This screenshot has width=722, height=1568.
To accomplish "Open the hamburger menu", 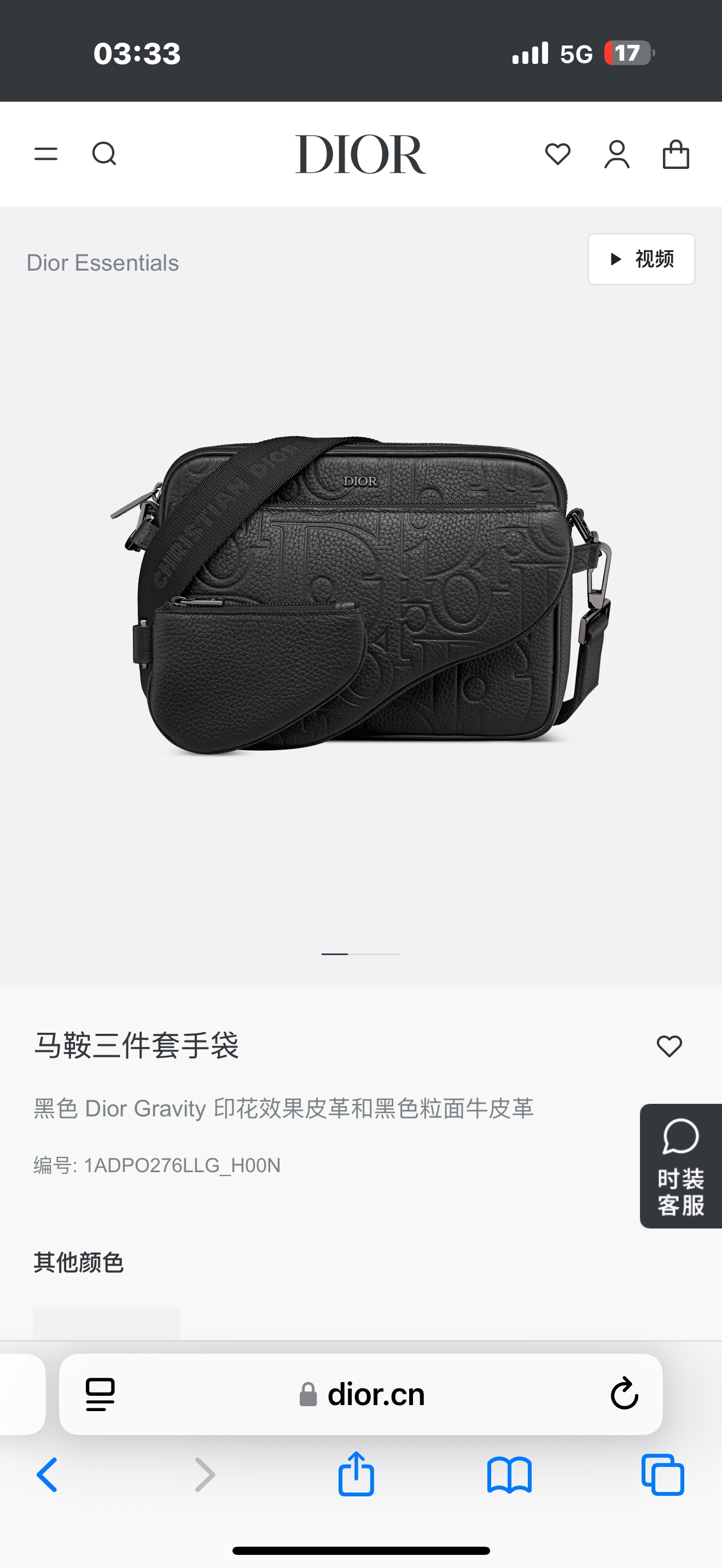I will pyautogui.click(x=45, y=154).
